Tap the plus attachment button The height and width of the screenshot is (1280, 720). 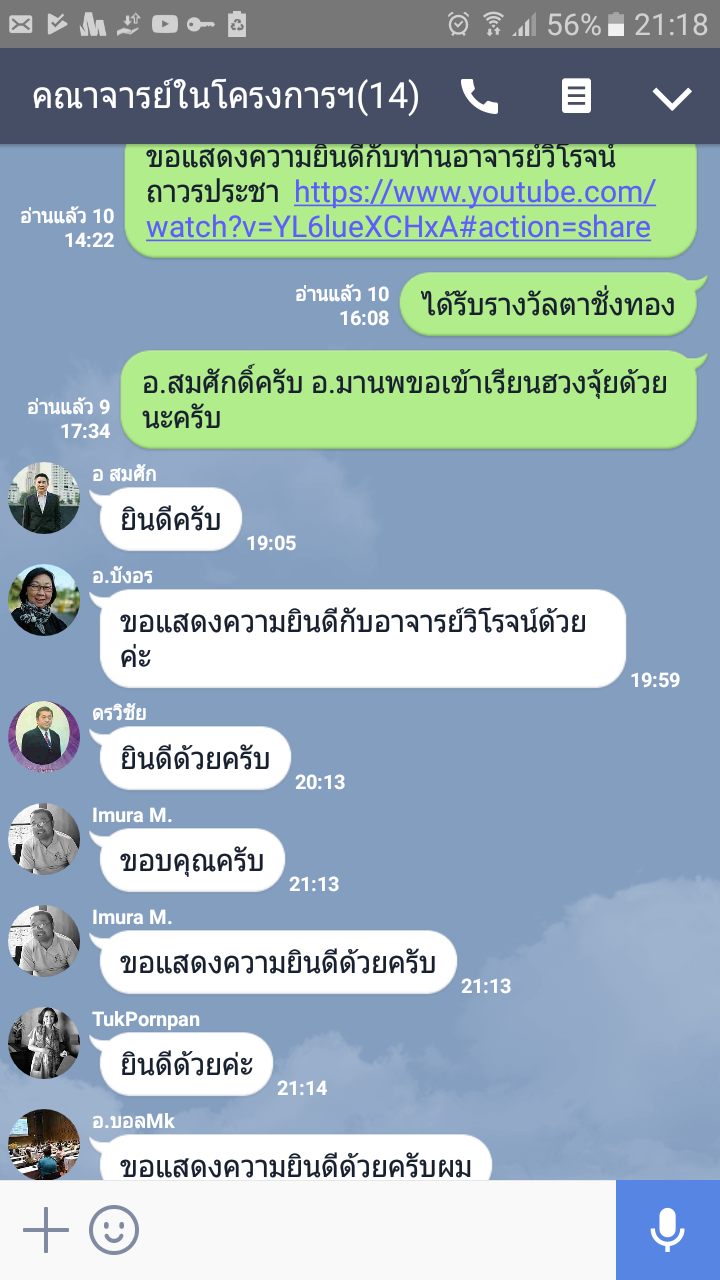pyautogui.click(x=45, y=1230)
